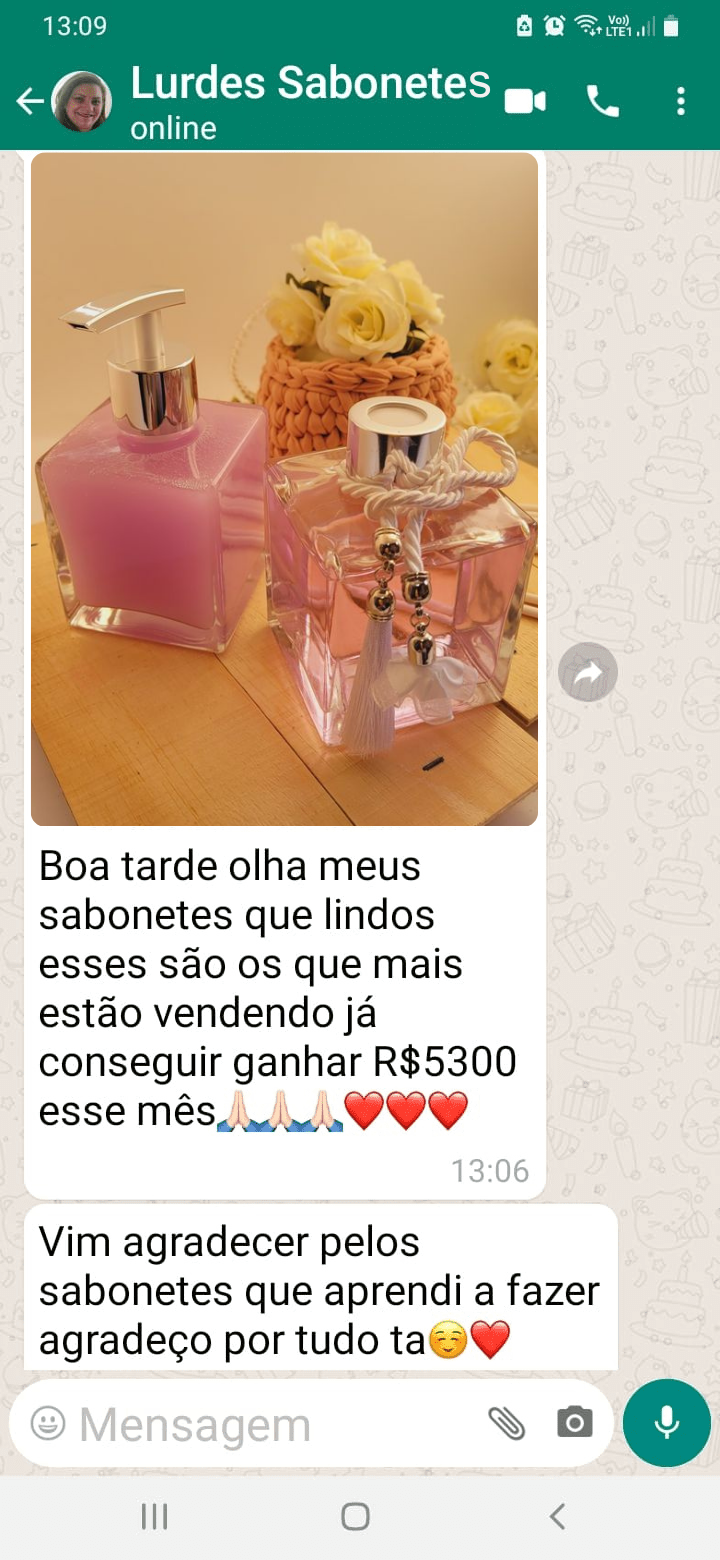The height and width of the screenshot is (1560, 720).
Task: Start a voice call with Lurdes Sabonetes
Action: (602, 101)
